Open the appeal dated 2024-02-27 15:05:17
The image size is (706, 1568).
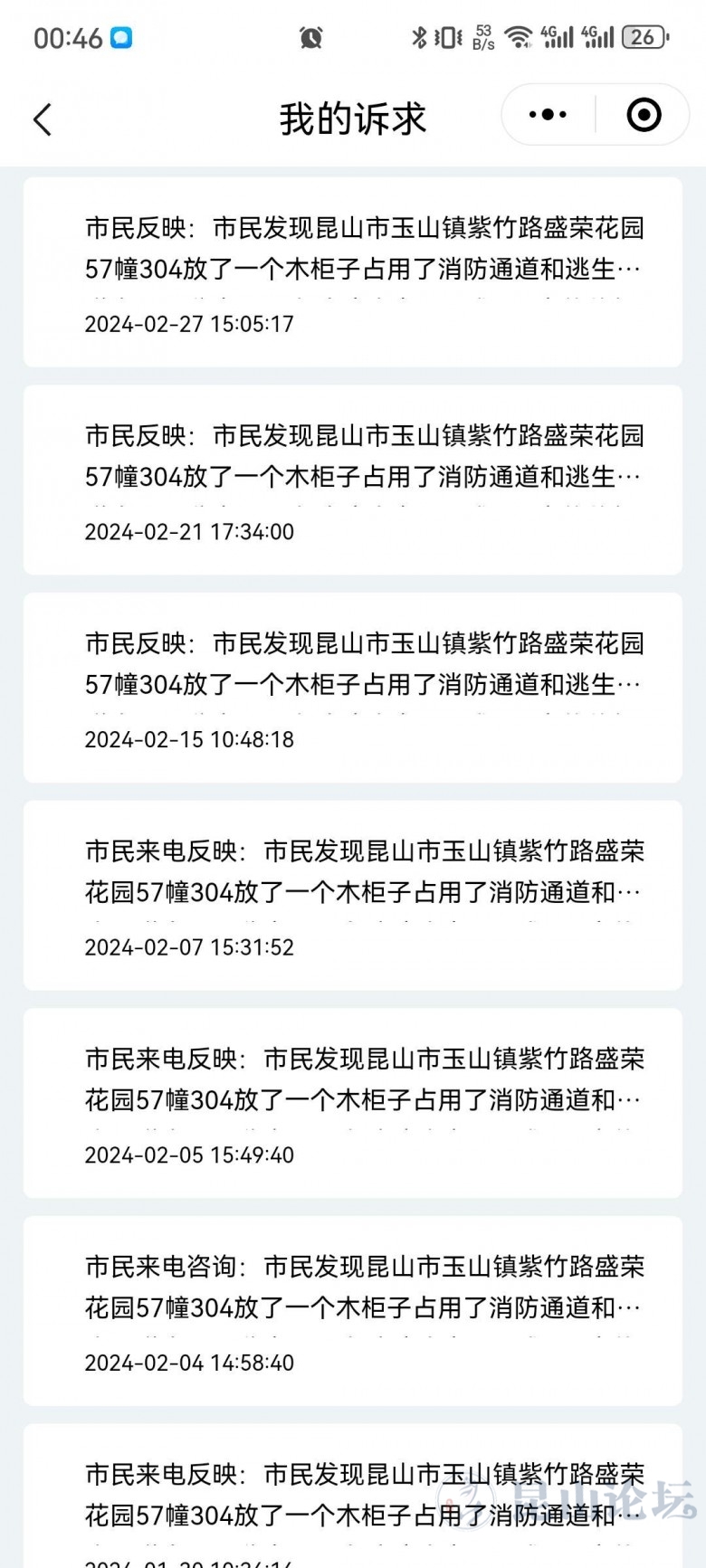[x=353, y=272]
